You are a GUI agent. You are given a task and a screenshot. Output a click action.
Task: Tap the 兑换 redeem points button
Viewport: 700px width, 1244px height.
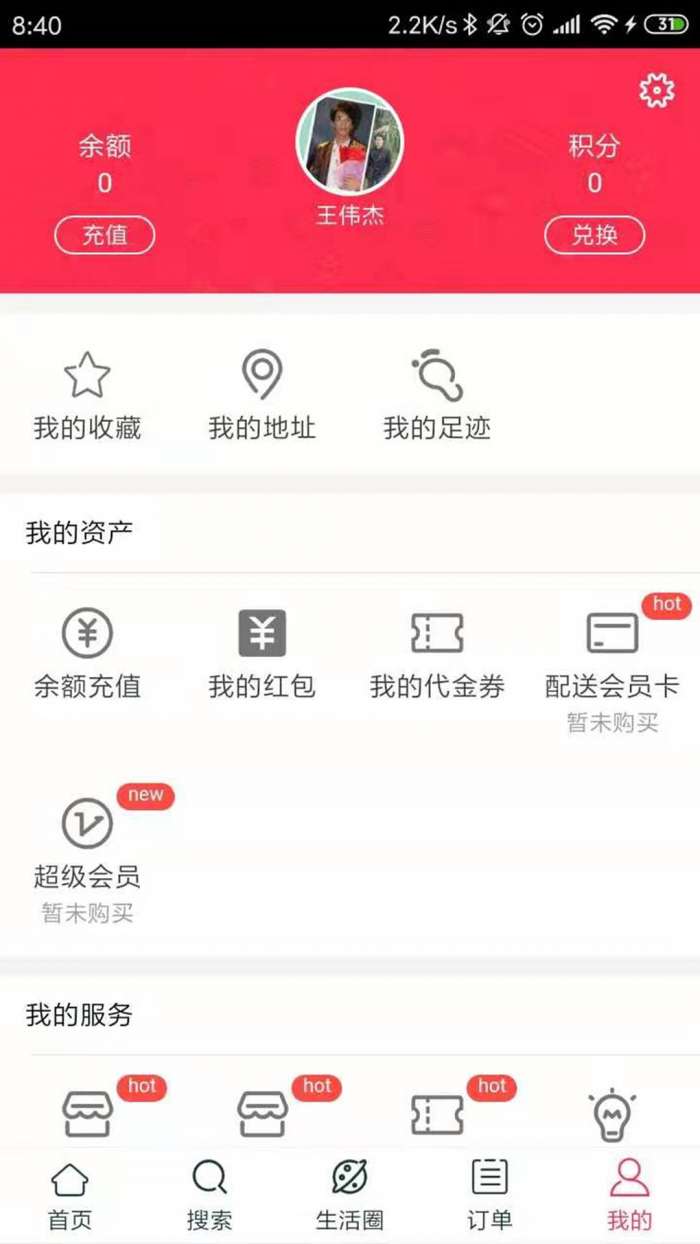click(594, 236)
